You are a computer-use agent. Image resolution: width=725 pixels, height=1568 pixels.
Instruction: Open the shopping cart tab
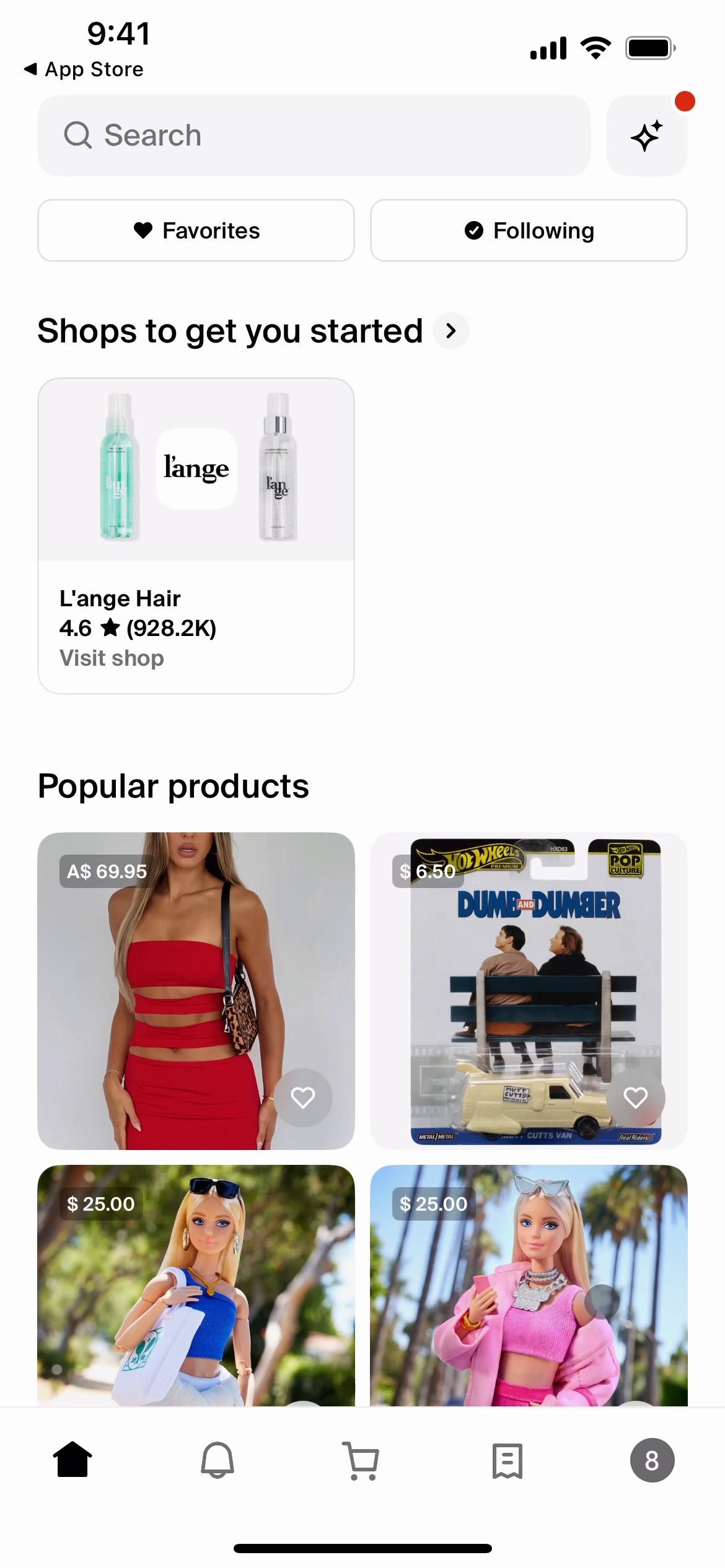(361, 1460)
